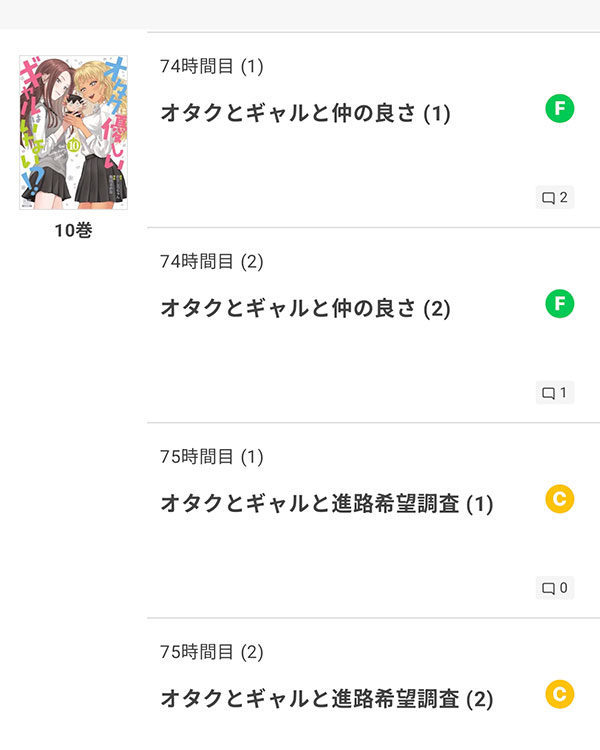600x750 pixels.
Task: View the 2 comments on 74時間目 (1)
Action: click(x=555, y=198)
